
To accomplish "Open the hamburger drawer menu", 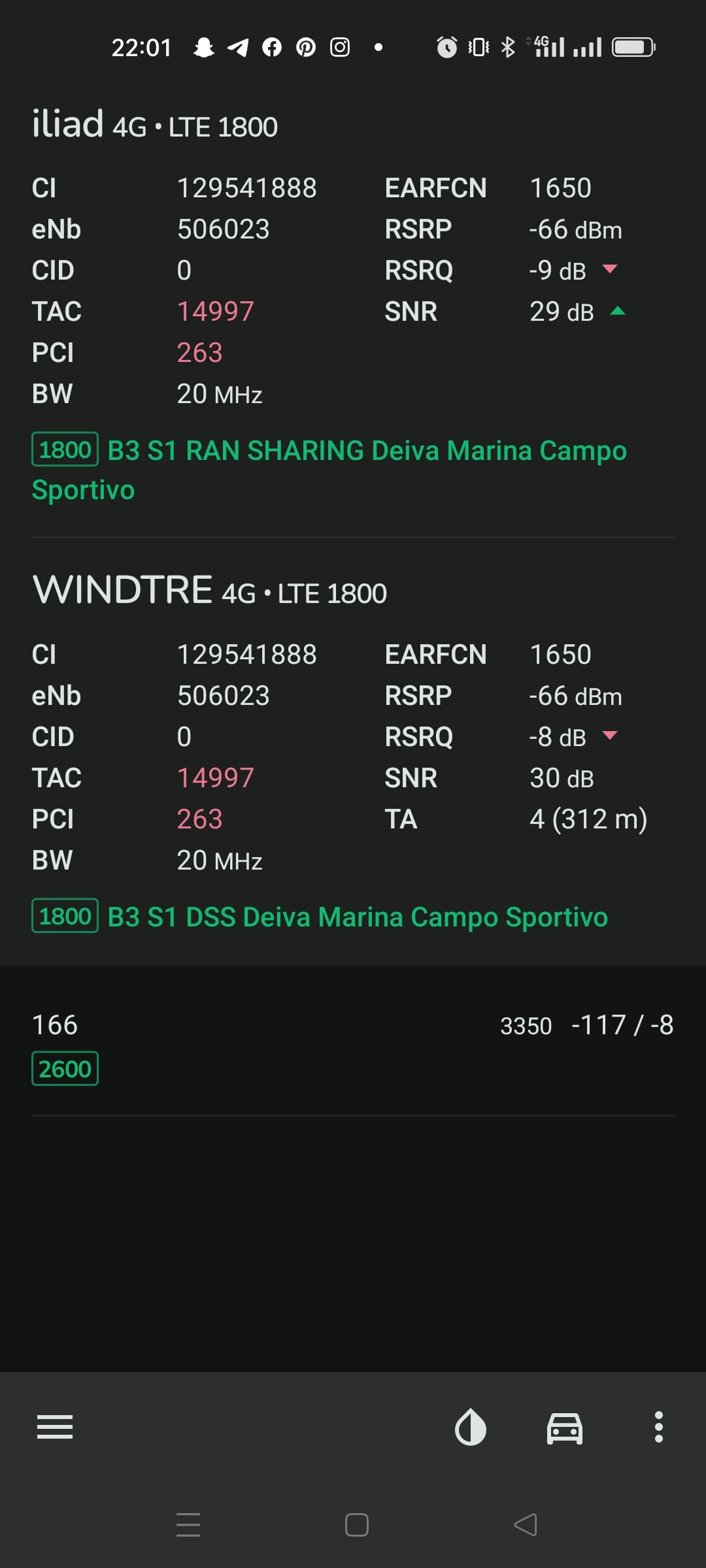I will [x=55, y=1427].
